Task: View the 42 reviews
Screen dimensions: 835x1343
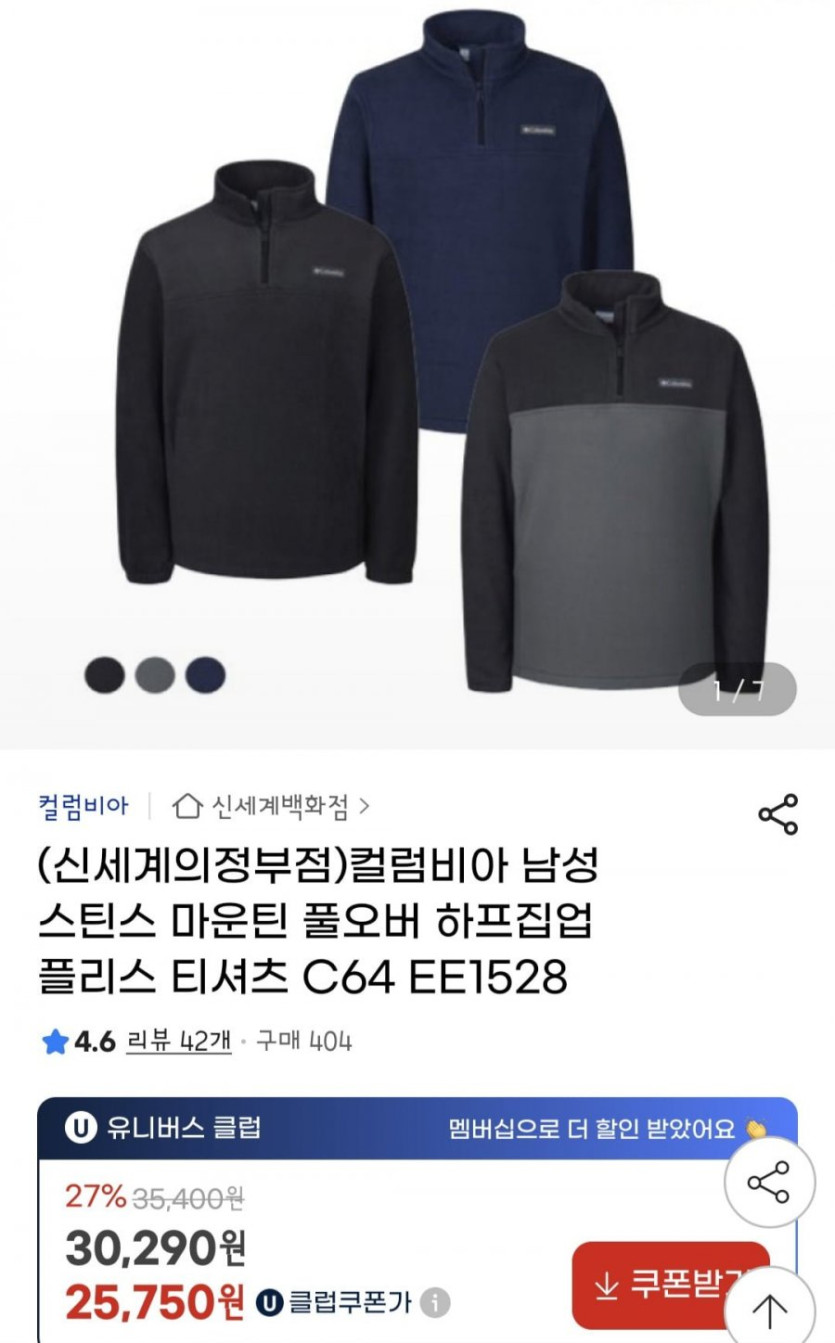Action: point(178,1041)
